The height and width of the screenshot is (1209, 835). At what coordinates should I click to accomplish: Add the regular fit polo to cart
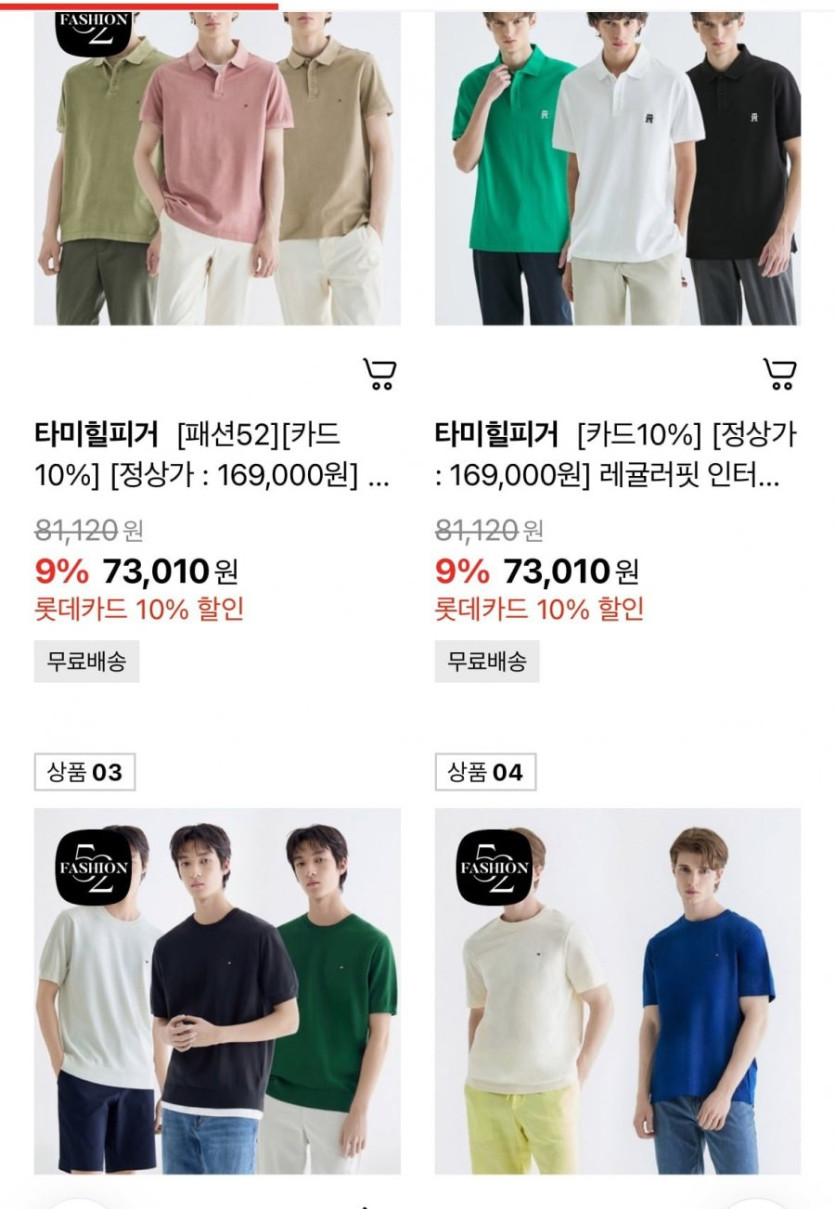point(779,374)
